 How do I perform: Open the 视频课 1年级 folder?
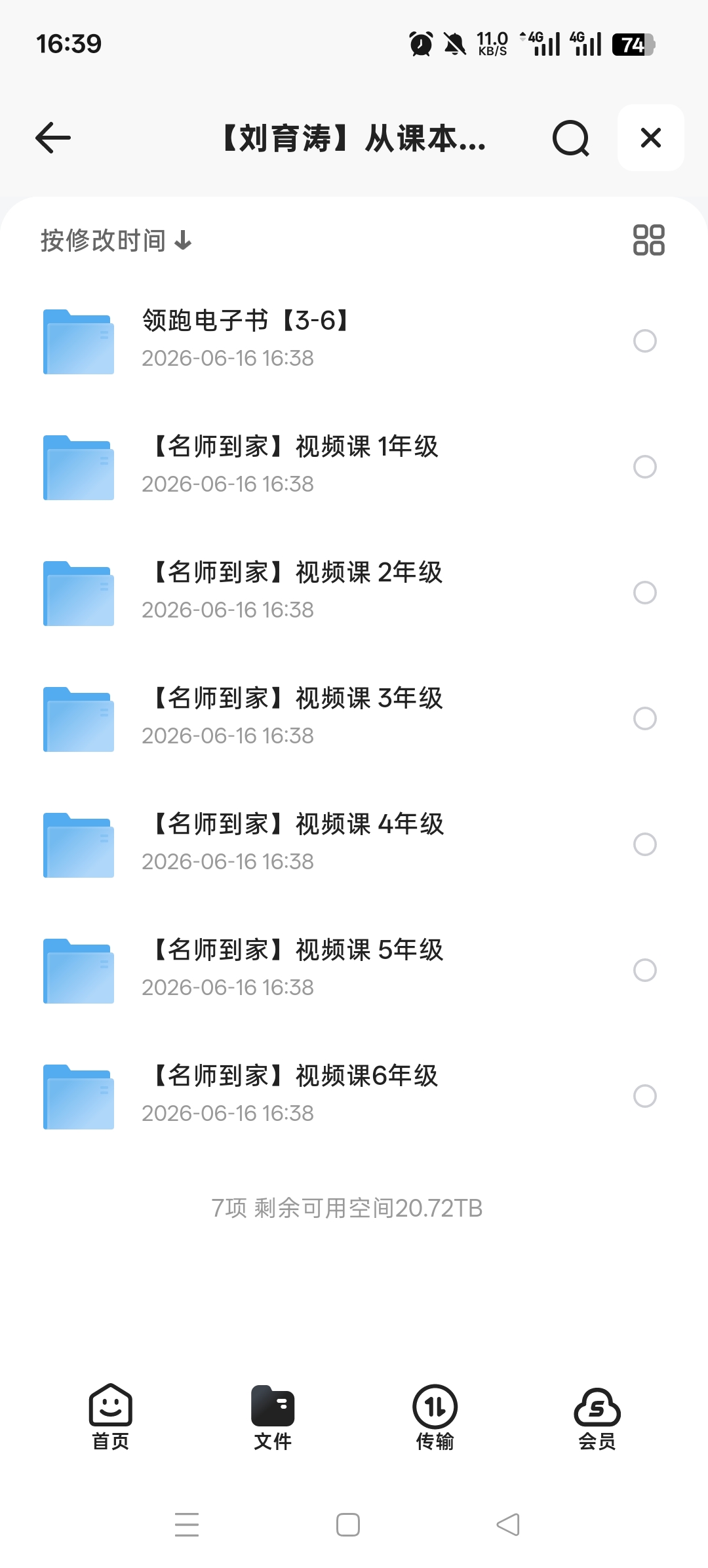pyautogui.click(x=354, y=467)
